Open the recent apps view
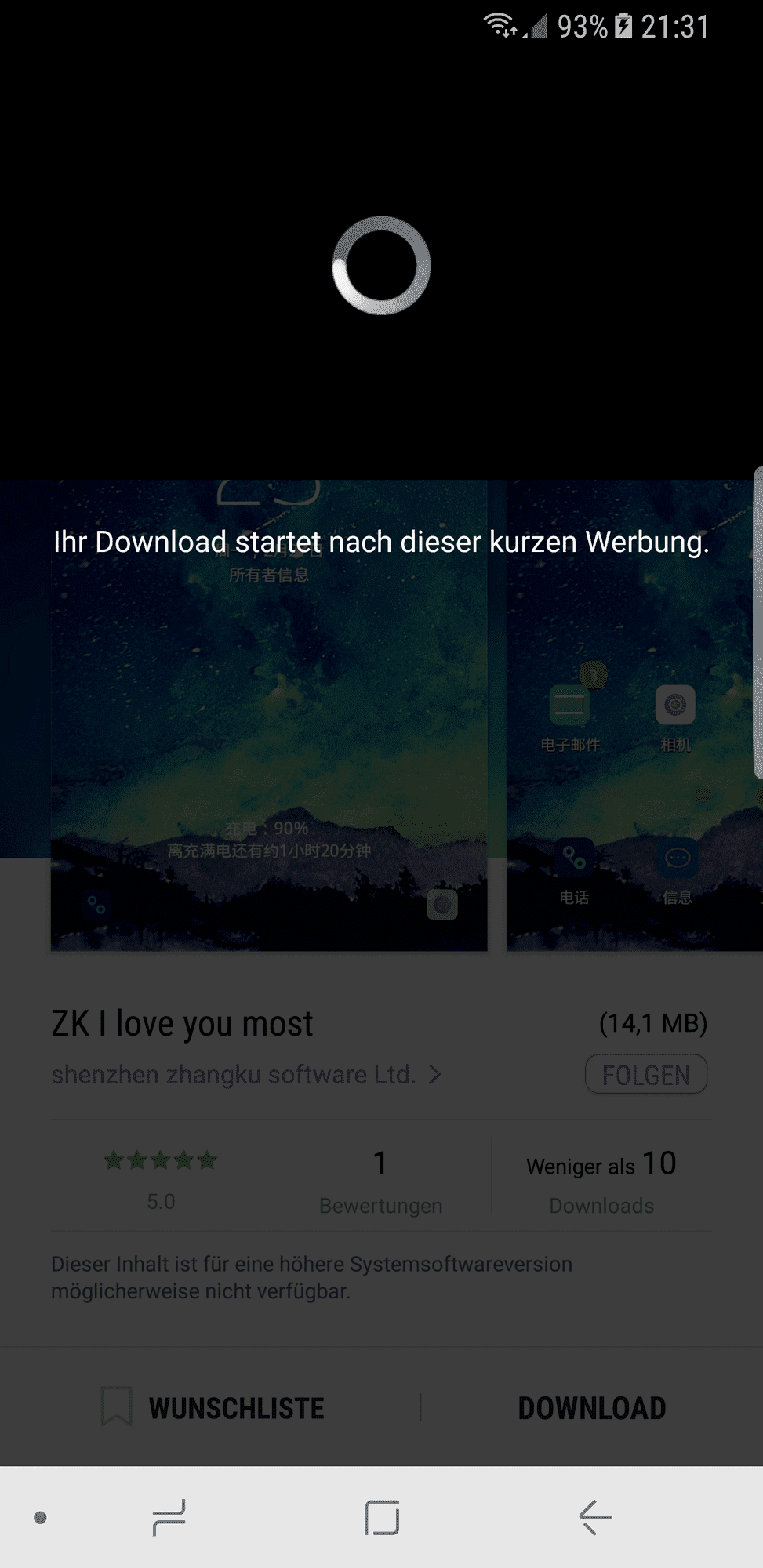 coord(169,1517)
